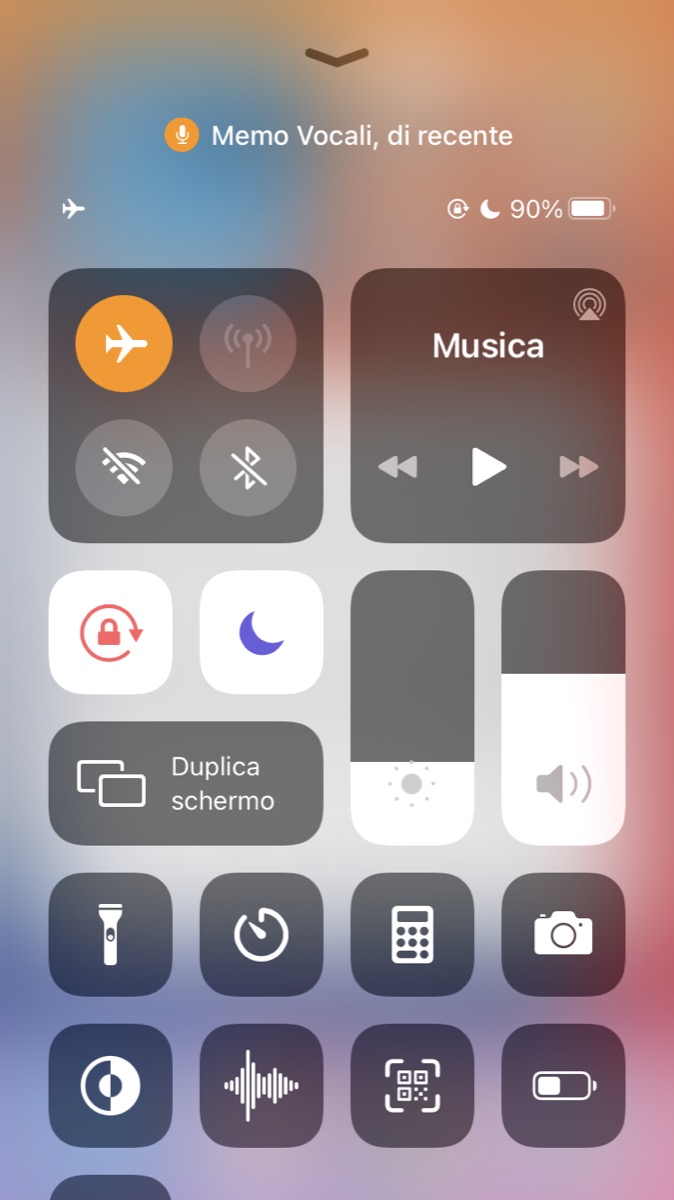The width and height of the screenshot is (674, 1200).
Task: Dismiss Control Center with the top chevron
Action: point(337,58)
